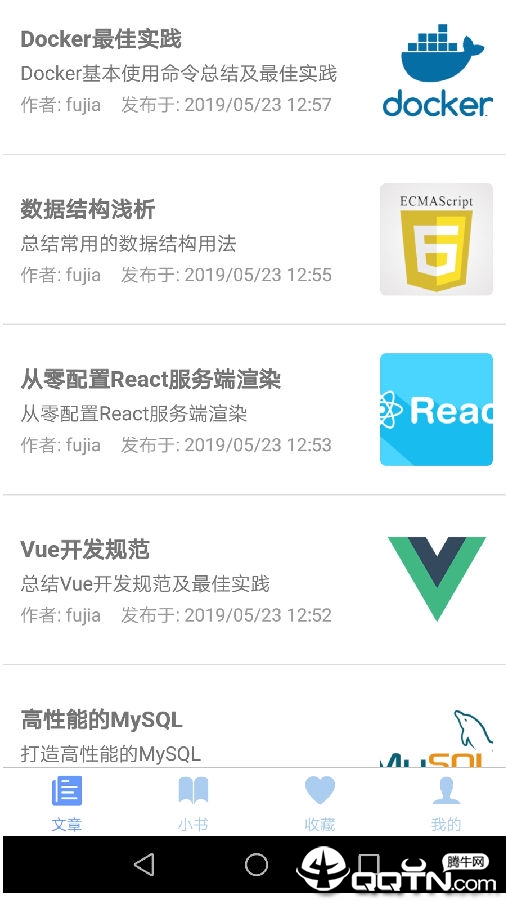This screenshot has height=900, width=506.
Task: Open the 高性能的MySQL article
Action: pos(253,716)
